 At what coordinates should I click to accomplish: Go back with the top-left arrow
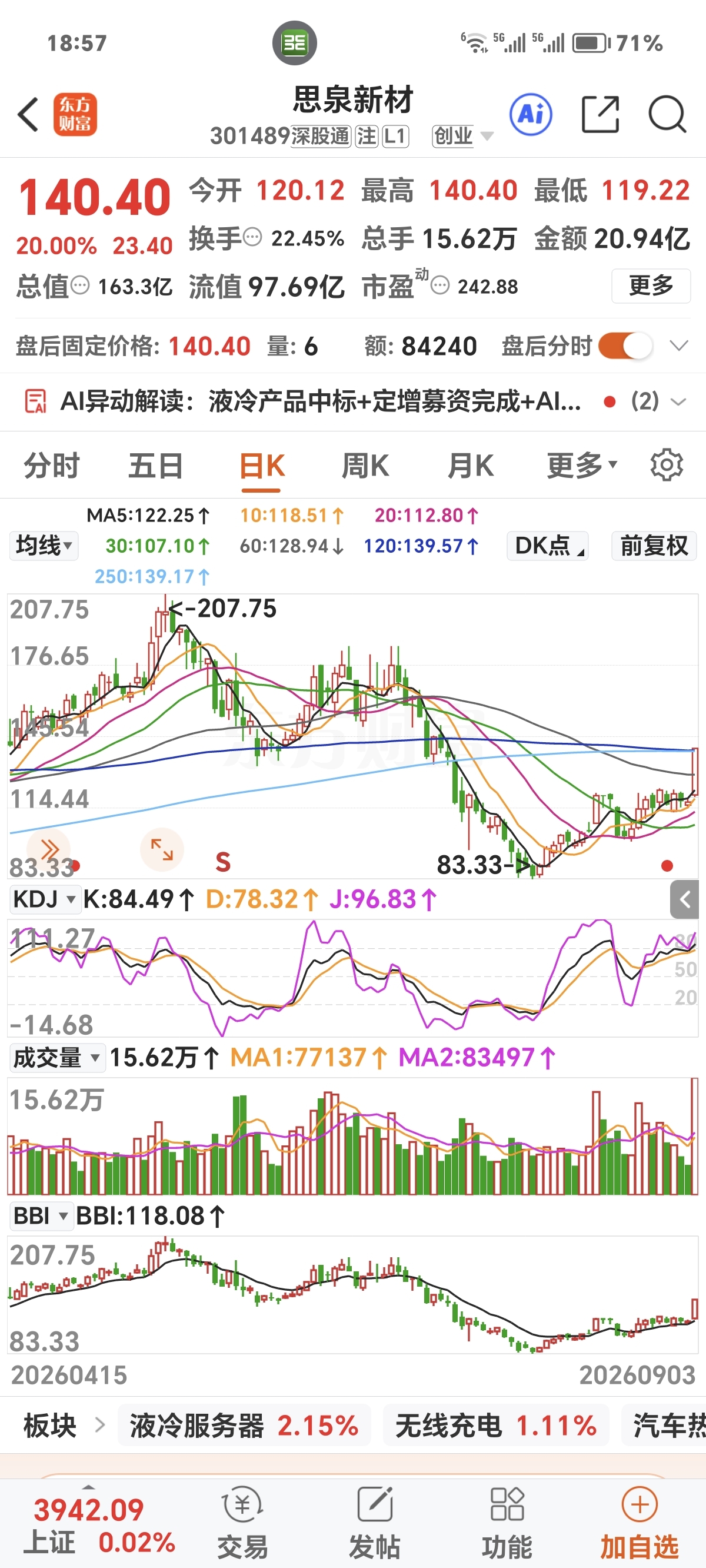[28, 114]
